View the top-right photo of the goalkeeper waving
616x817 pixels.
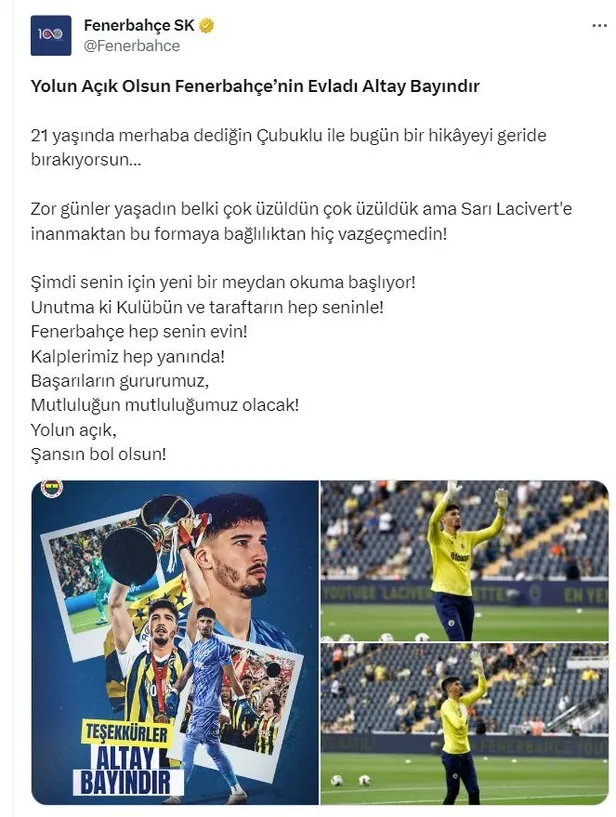pos(463,560)
